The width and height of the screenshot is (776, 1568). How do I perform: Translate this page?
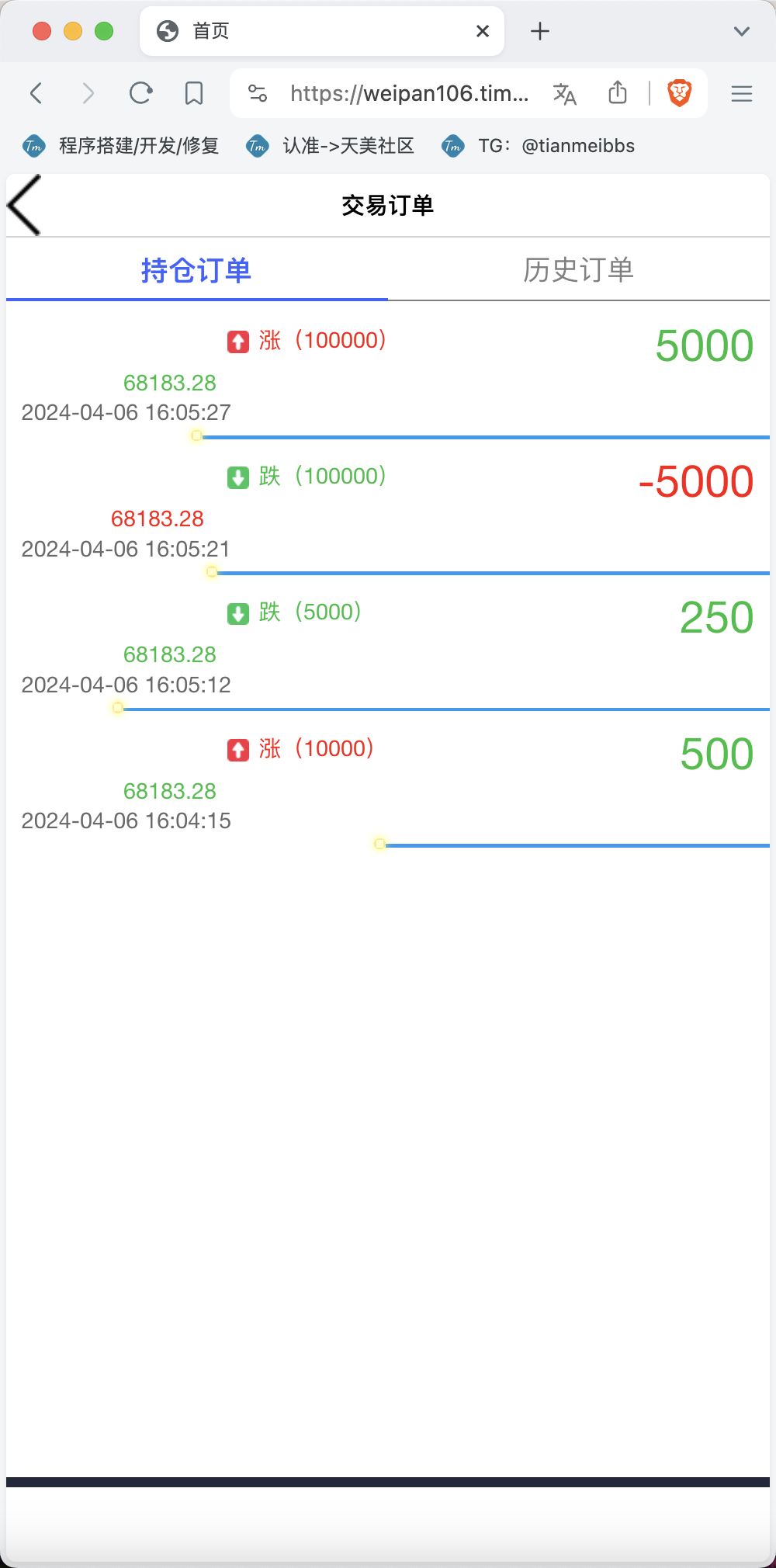click(565, 93)
